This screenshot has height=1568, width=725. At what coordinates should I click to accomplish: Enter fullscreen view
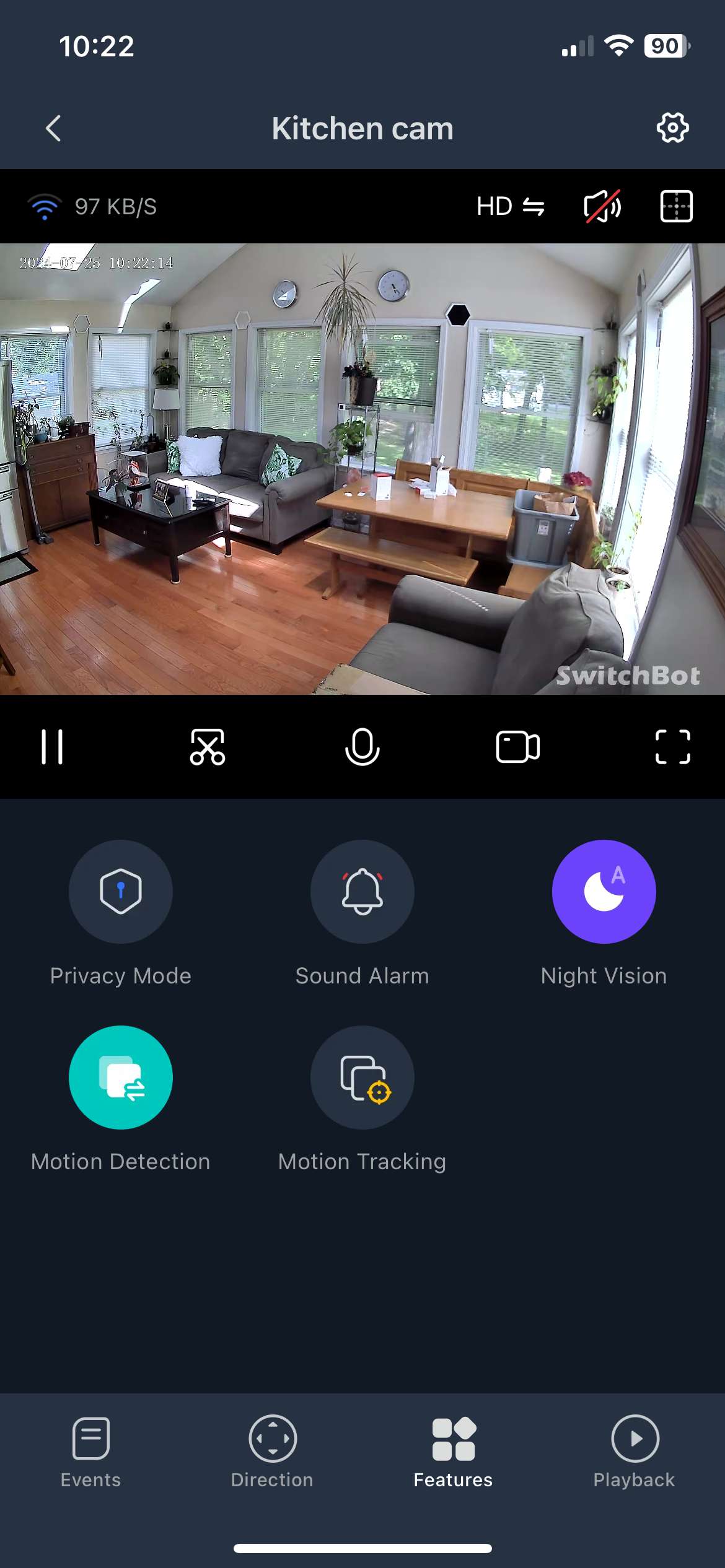(x=672, y=747)
